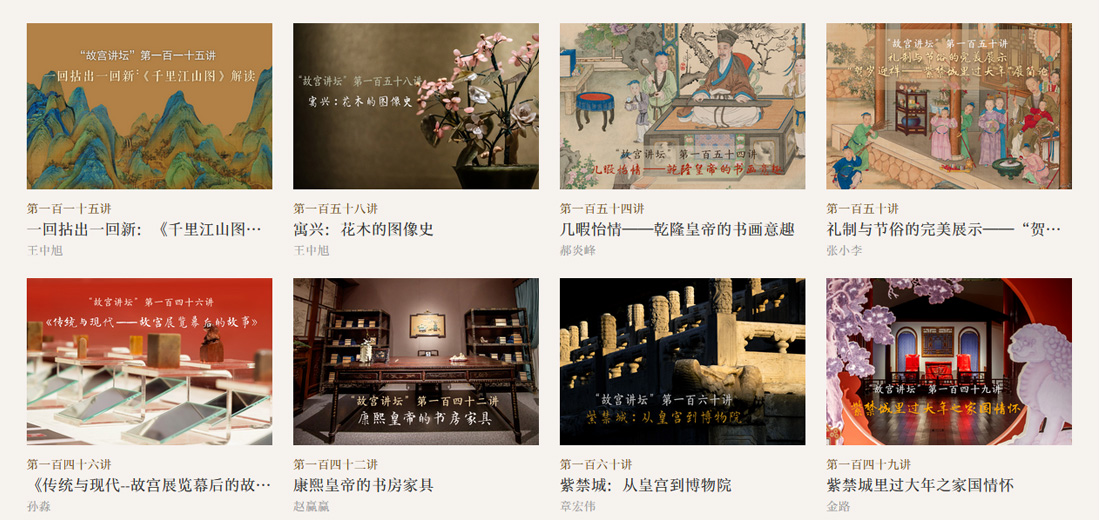
Task: Open 紫禁城里过大年之家国情怀 lecture
Action: pyautogui.click(x=948, y=361)
